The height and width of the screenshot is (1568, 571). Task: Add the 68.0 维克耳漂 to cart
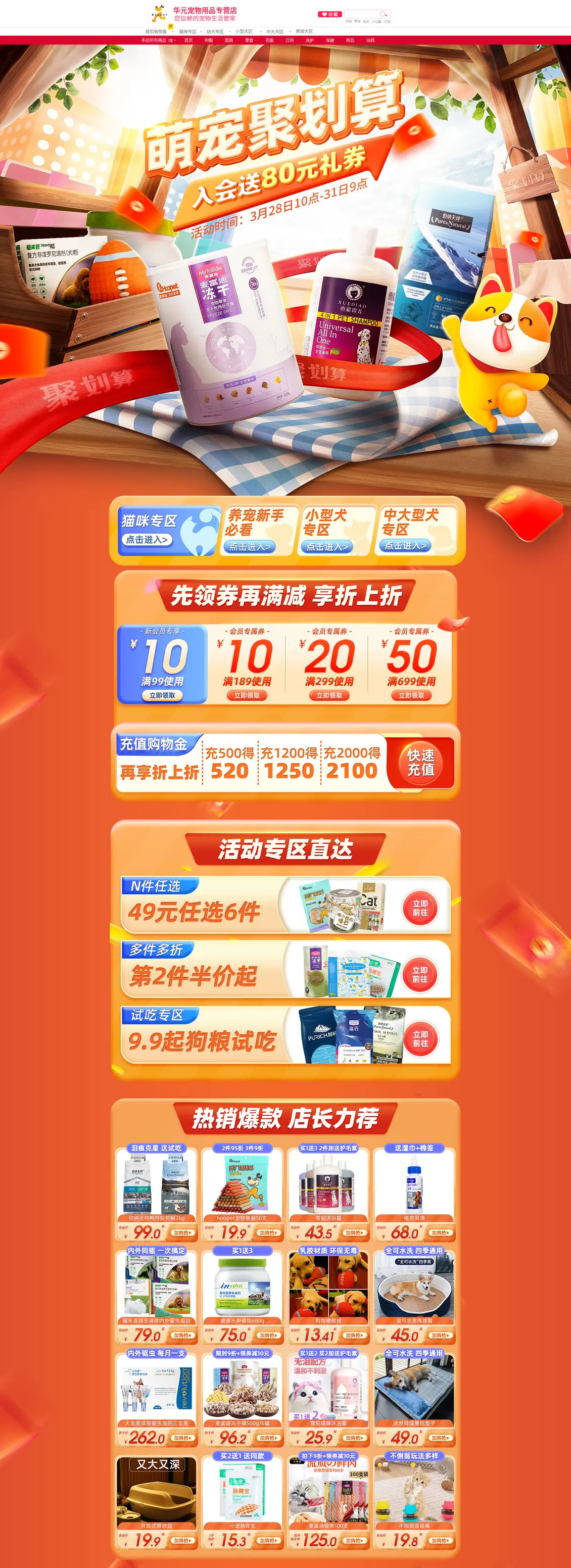pos(440,1232)
